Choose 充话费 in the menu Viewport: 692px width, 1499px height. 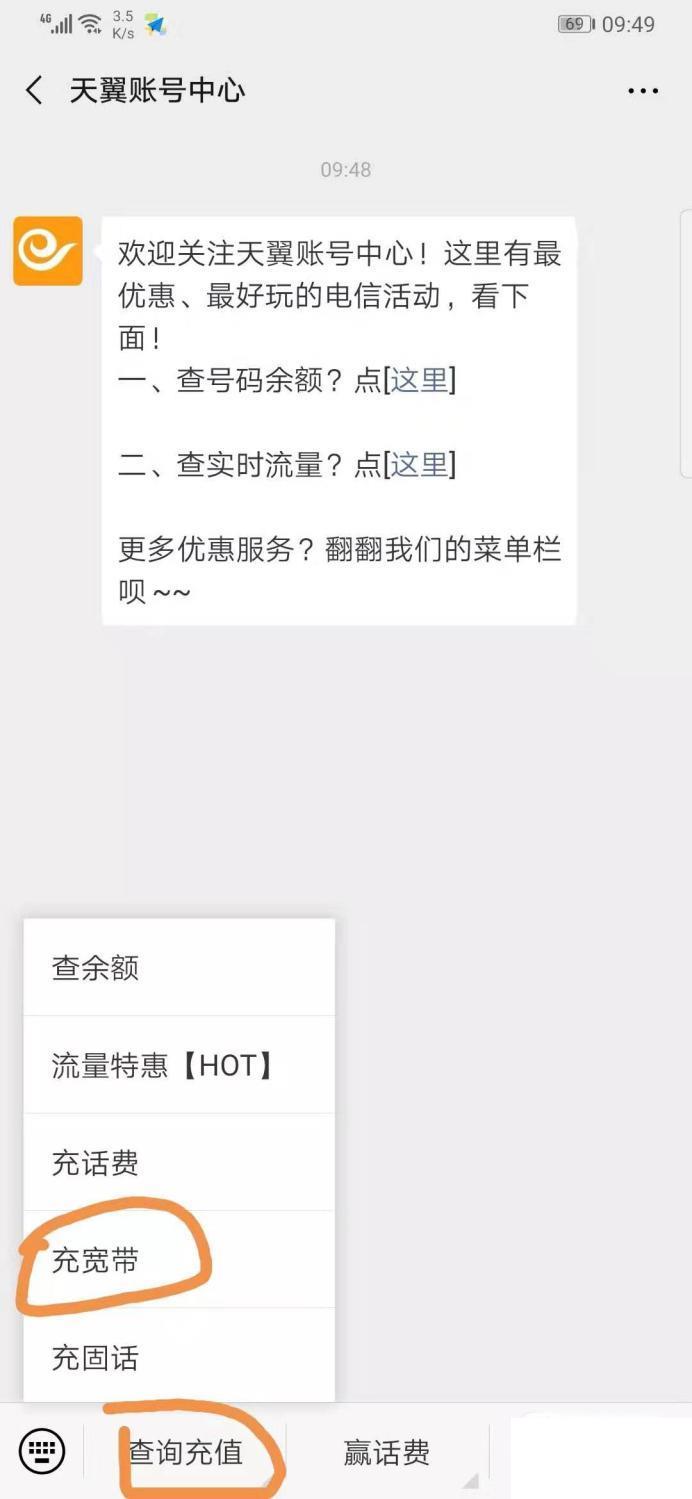[x=179, y=1162]
